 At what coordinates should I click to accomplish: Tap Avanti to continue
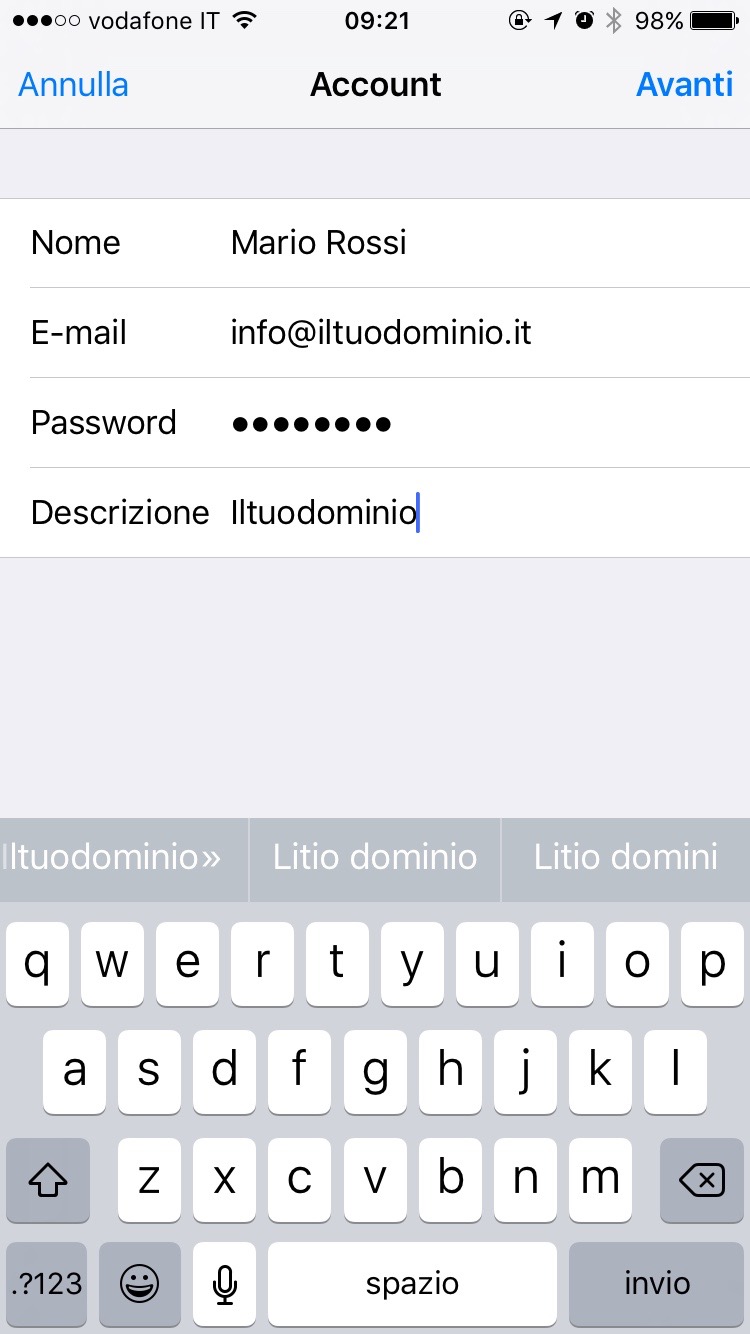(x=685, y=85)
